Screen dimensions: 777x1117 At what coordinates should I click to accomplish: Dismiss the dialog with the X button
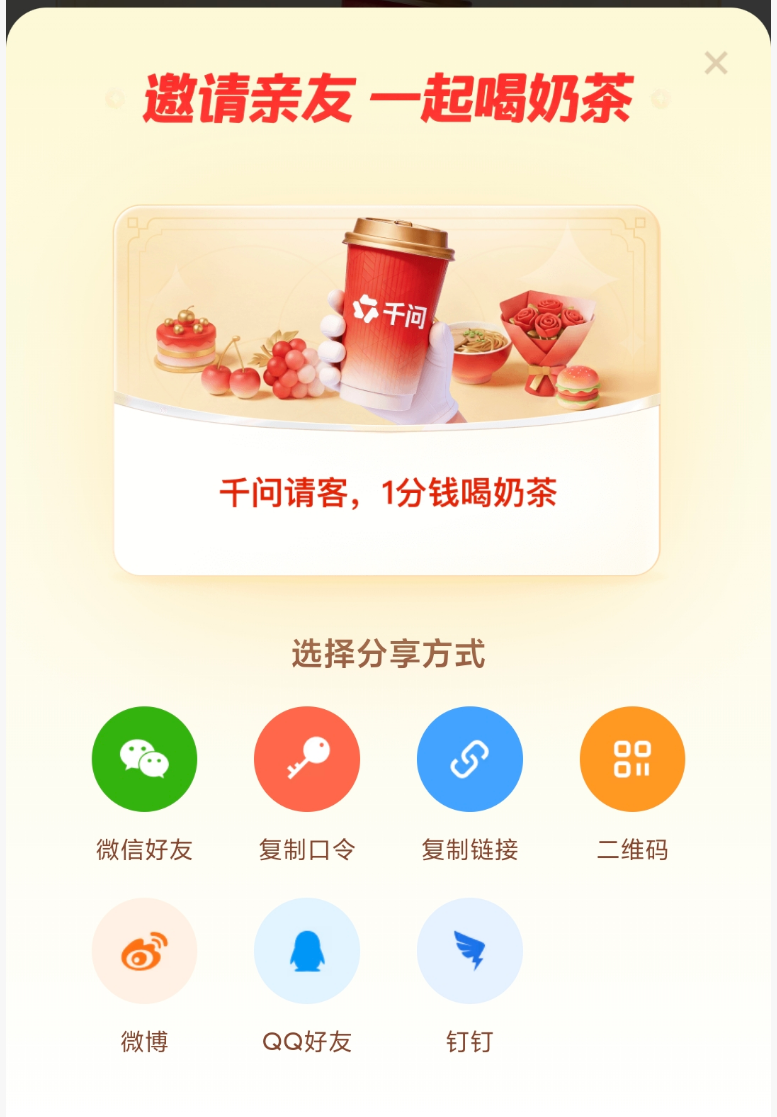click(x=715, y=62)
